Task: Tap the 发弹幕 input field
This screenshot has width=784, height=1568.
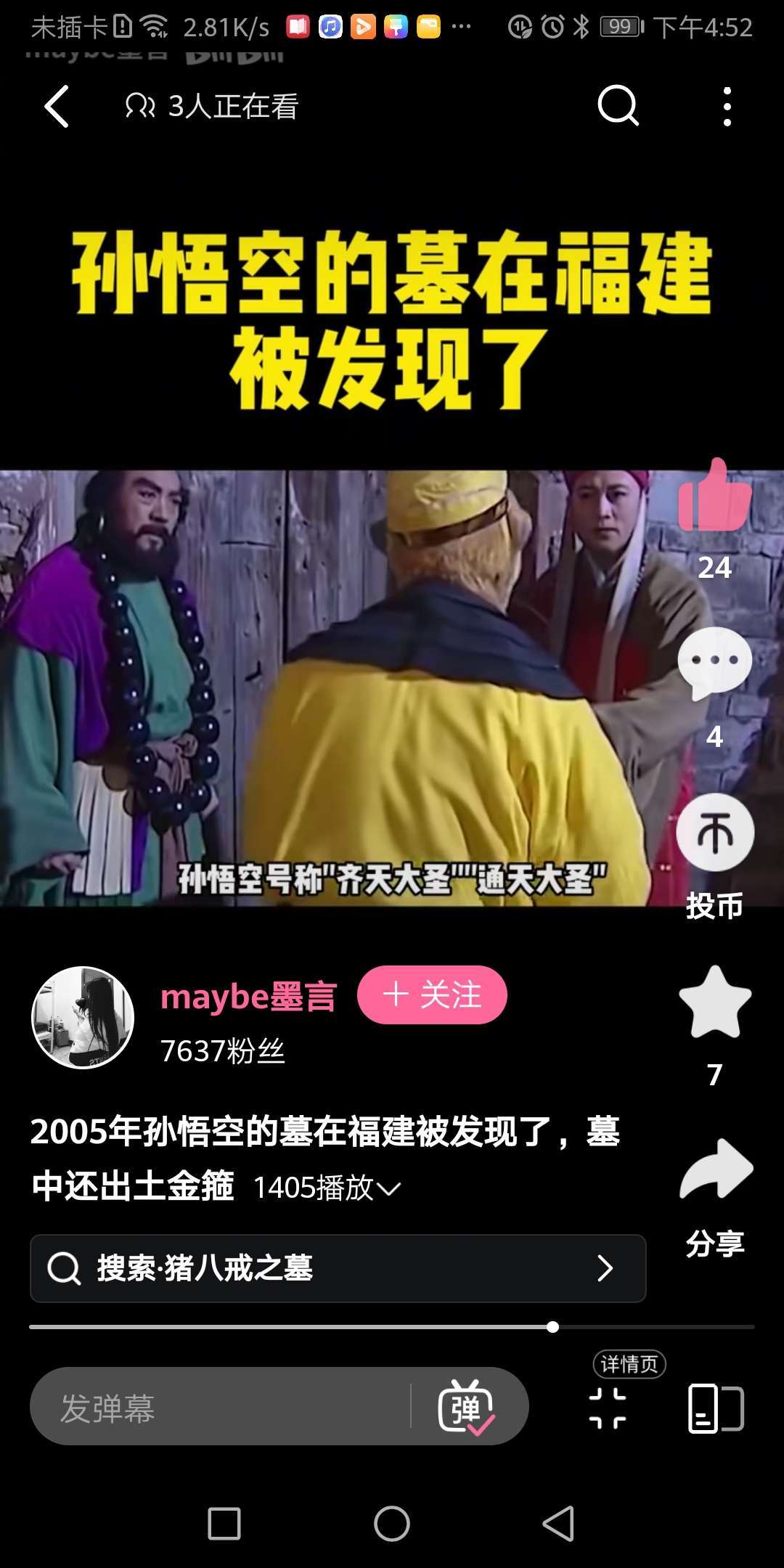Action: coord(218,1408)
